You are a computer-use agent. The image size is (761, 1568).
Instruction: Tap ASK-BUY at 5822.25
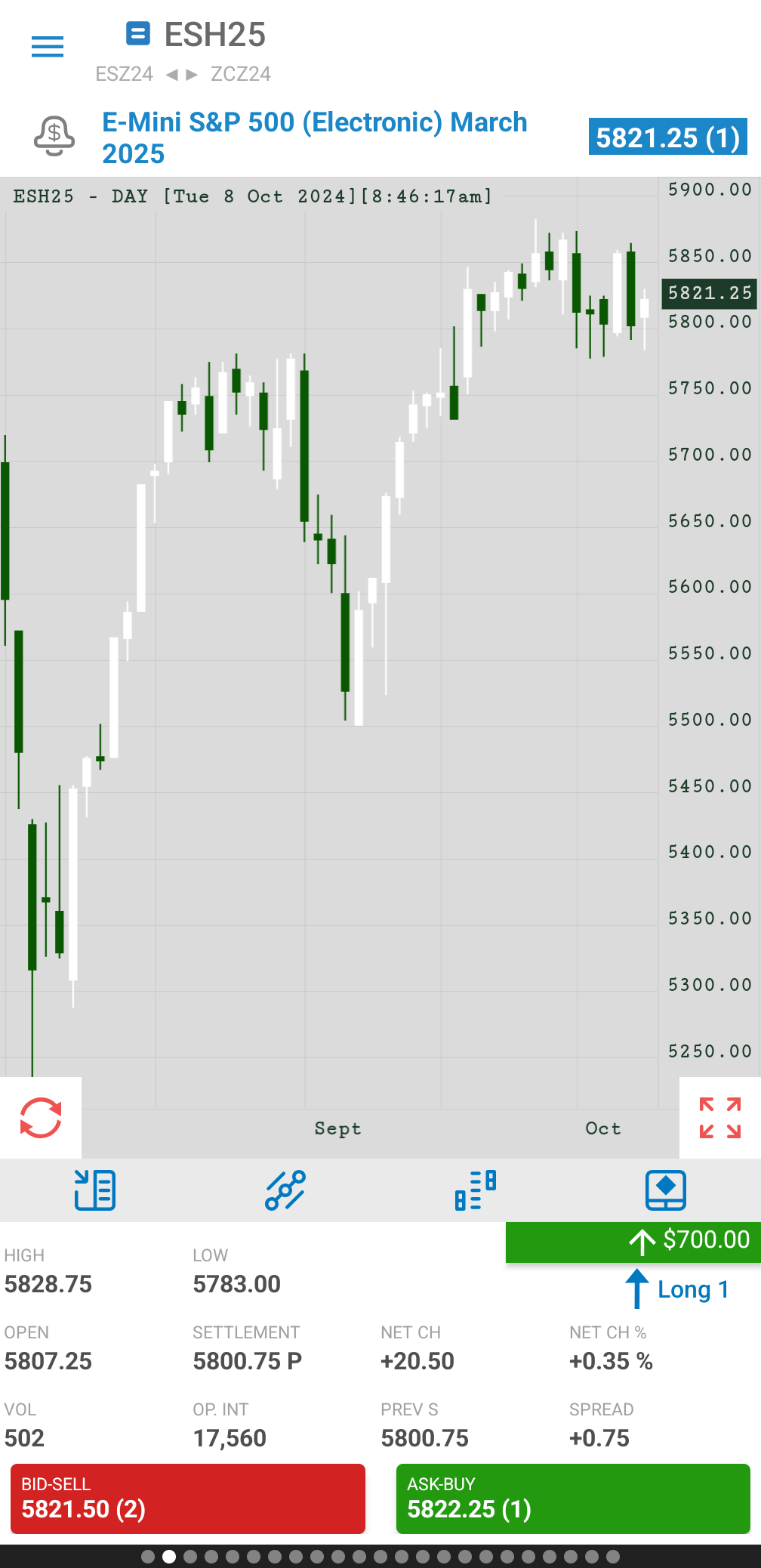coord(573,1499)
